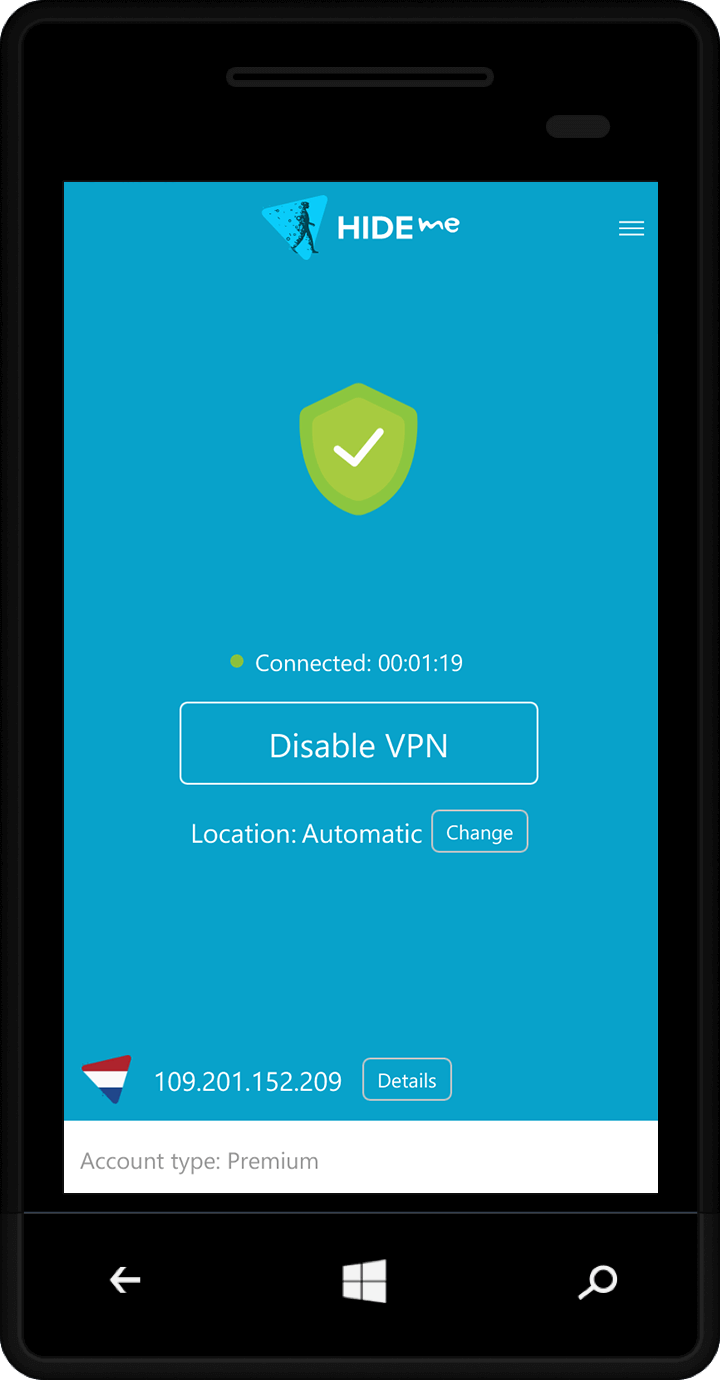
Task: Change the VPN location
Action: tap(479, 832)
